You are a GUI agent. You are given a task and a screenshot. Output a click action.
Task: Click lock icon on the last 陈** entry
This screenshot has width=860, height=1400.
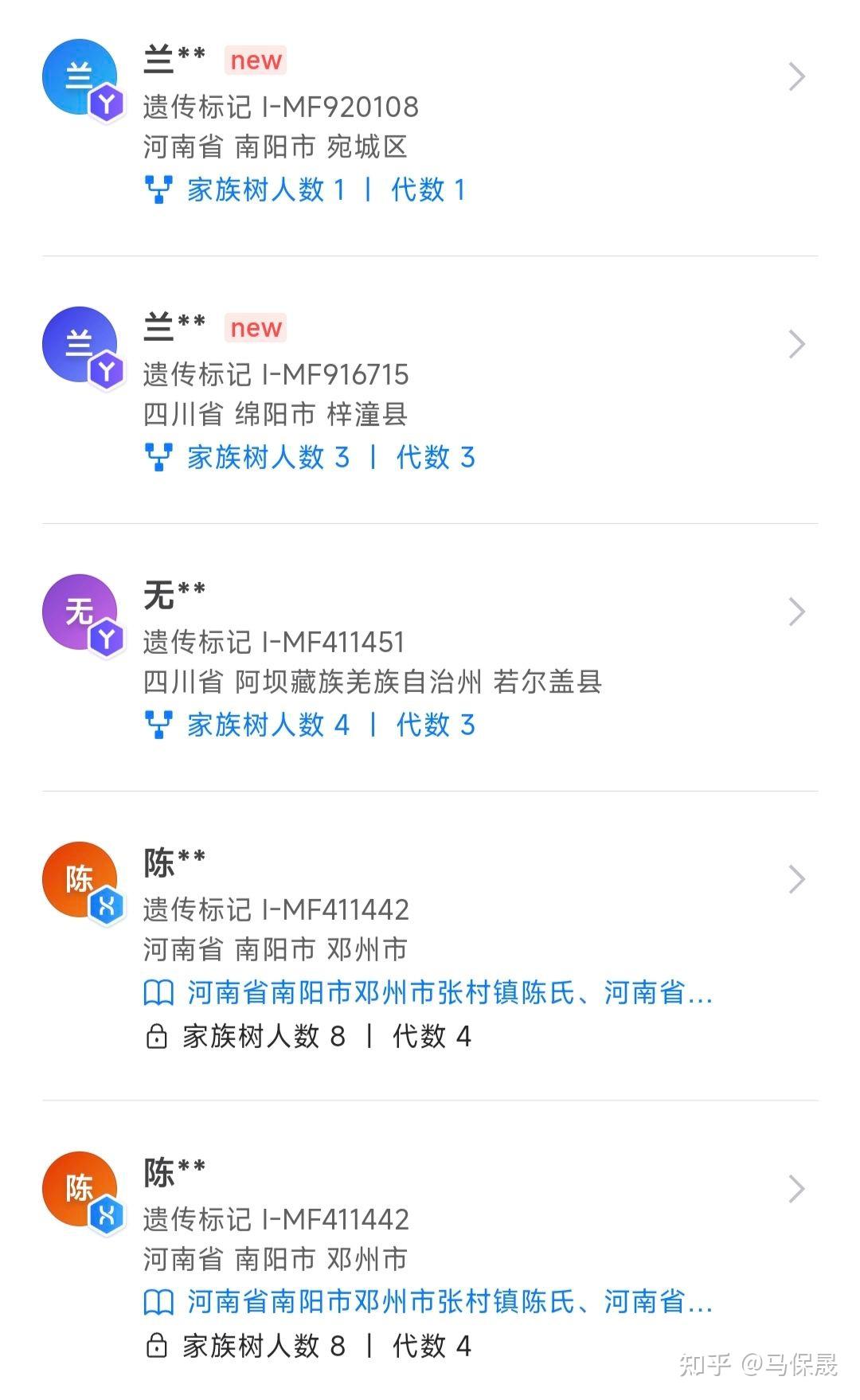[156, 1346]
